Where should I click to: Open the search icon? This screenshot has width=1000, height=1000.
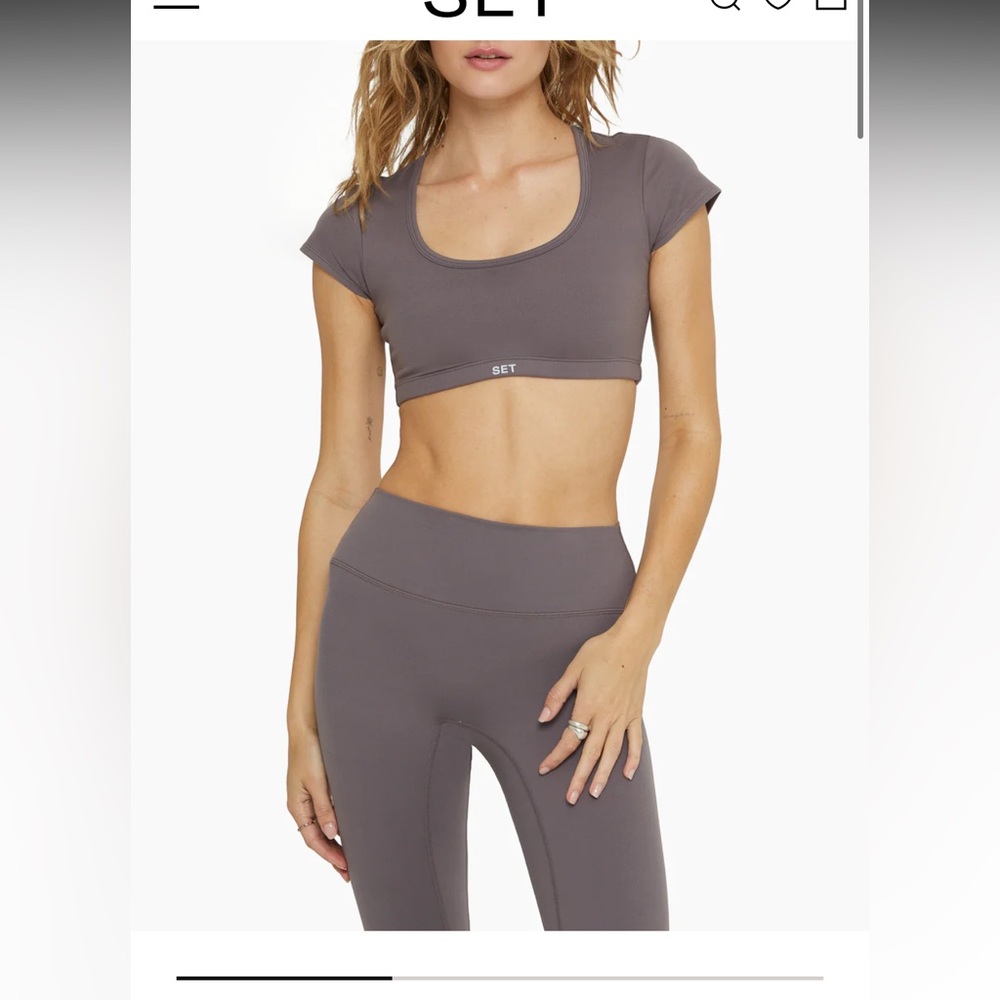[x=725, y=3]
